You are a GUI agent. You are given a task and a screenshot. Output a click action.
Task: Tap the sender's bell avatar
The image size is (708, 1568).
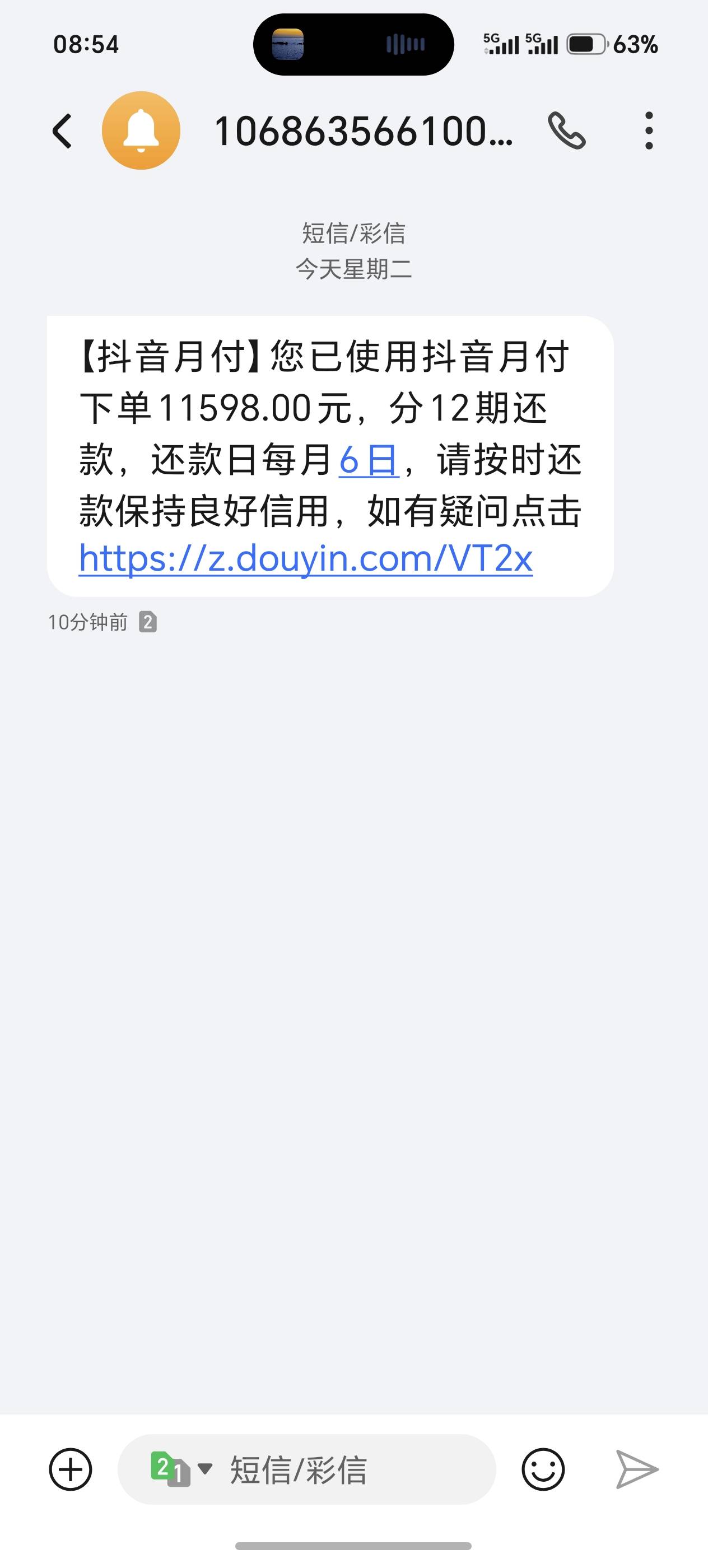[141, 130]
